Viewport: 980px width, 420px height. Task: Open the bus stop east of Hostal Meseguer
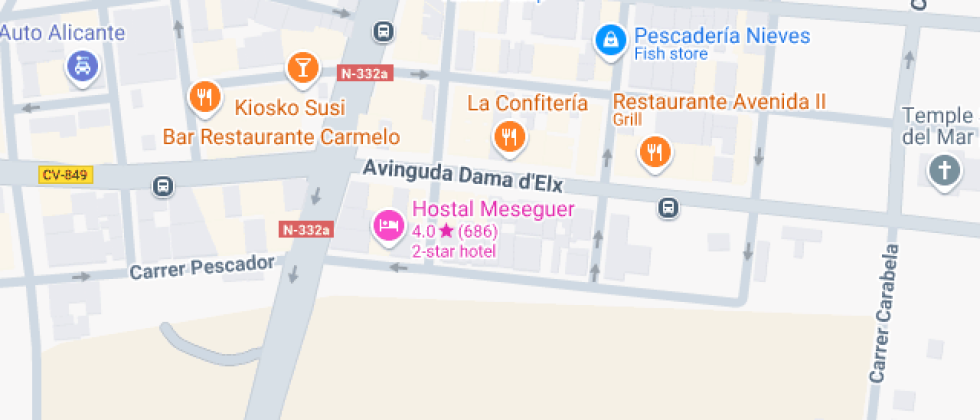(x=668, y=208)
